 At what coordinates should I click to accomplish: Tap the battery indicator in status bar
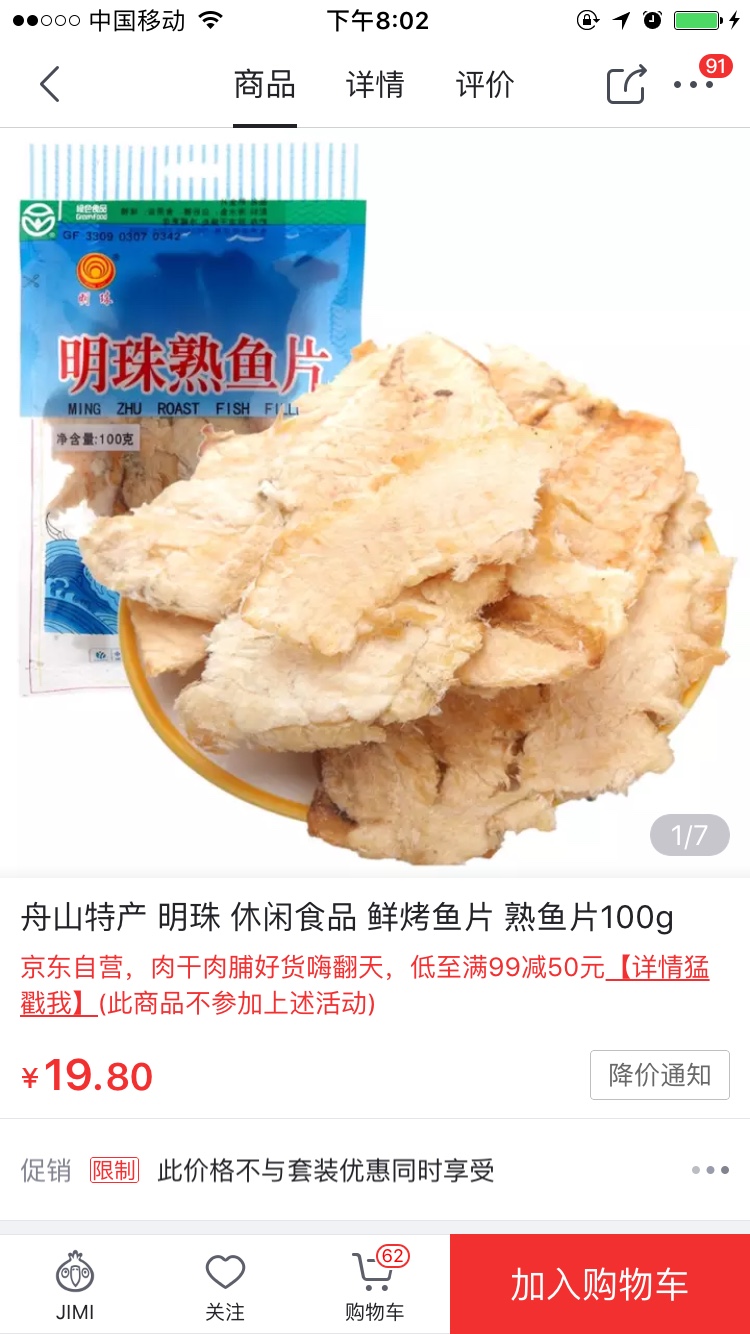tap(698, 18)
